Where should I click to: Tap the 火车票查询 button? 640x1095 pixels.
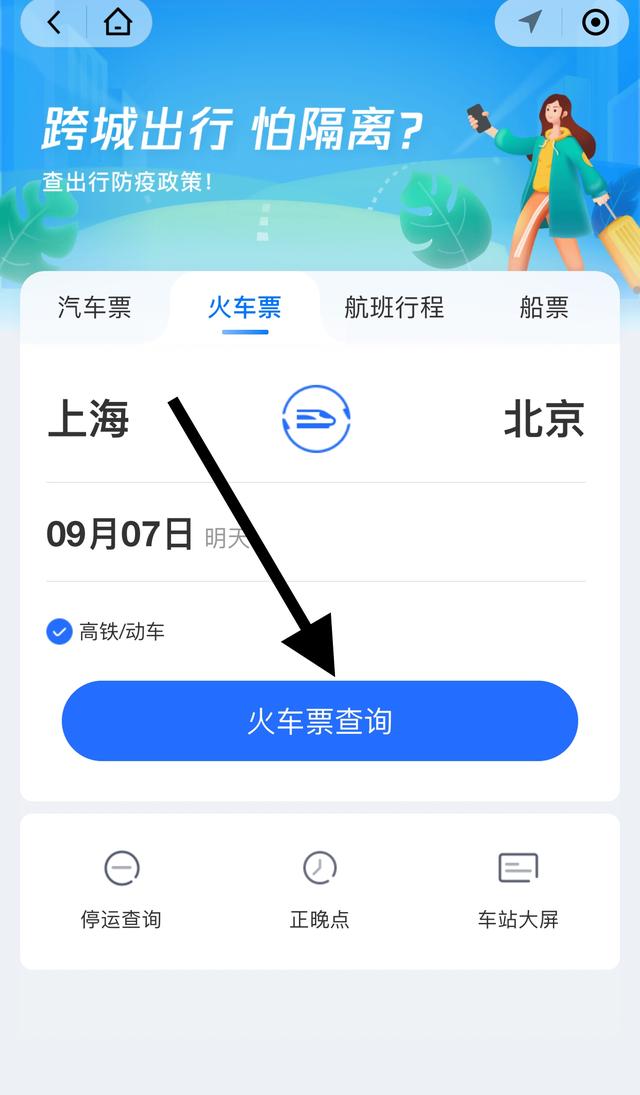tap(320, 721)
